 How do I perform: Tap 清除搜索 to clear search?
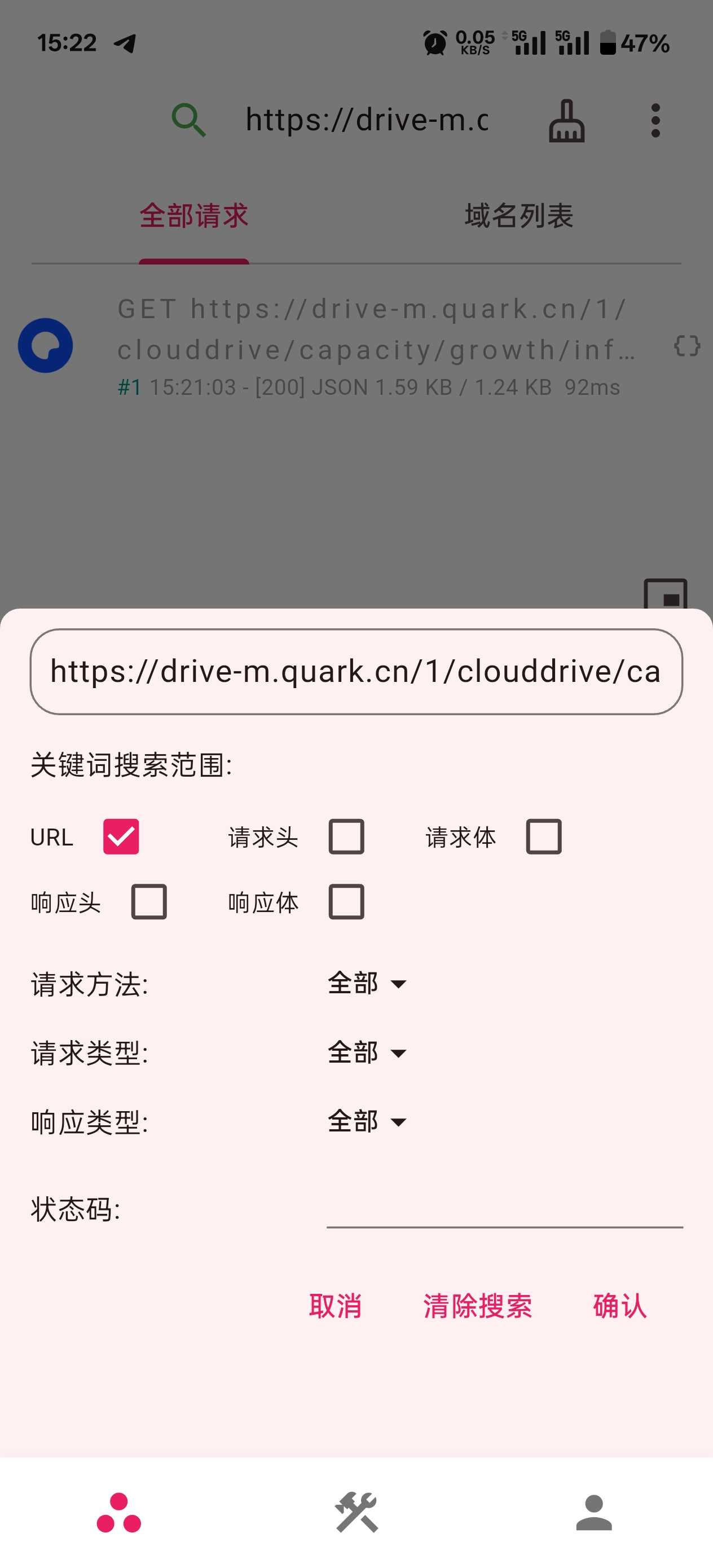click(x=477, y=1306)
